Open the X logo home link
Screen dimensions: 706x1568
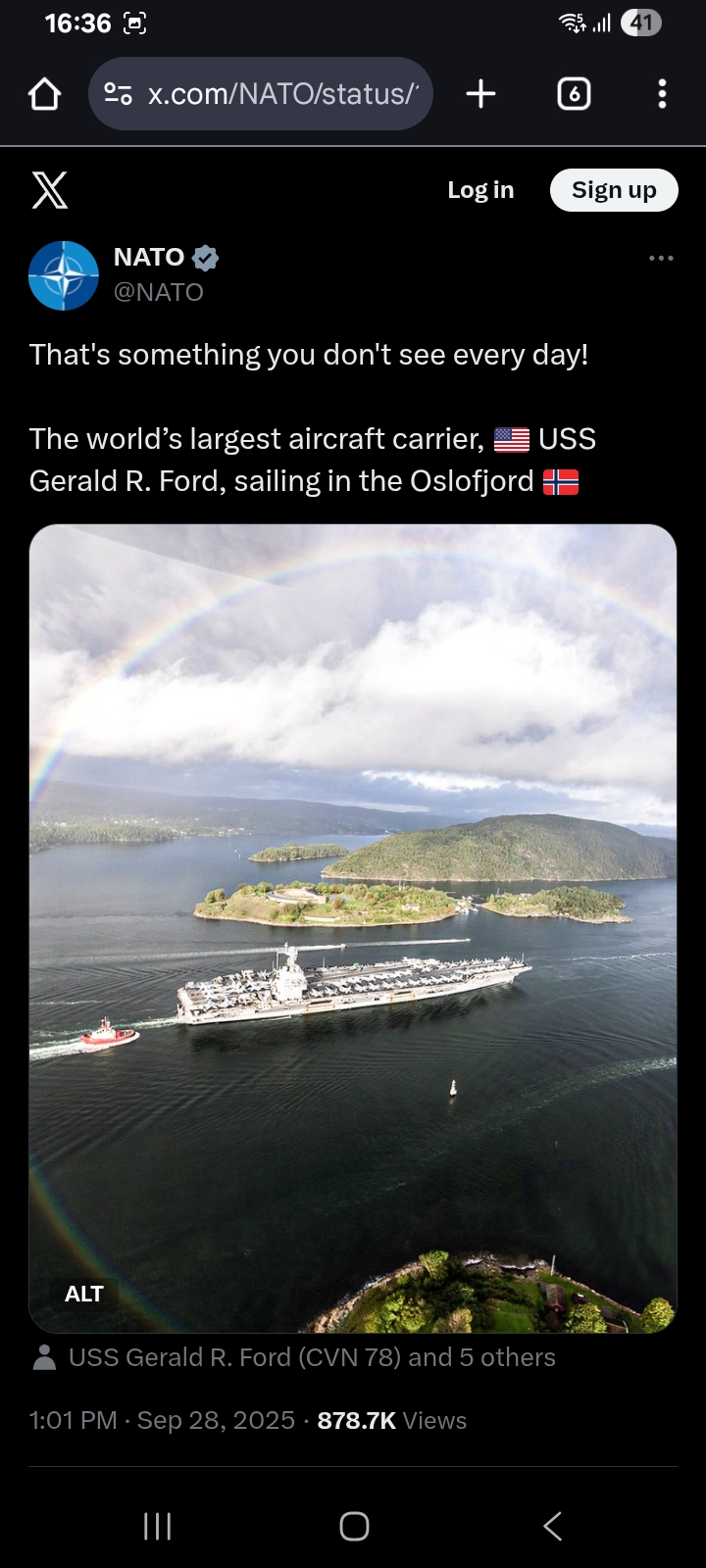point(50,190)
